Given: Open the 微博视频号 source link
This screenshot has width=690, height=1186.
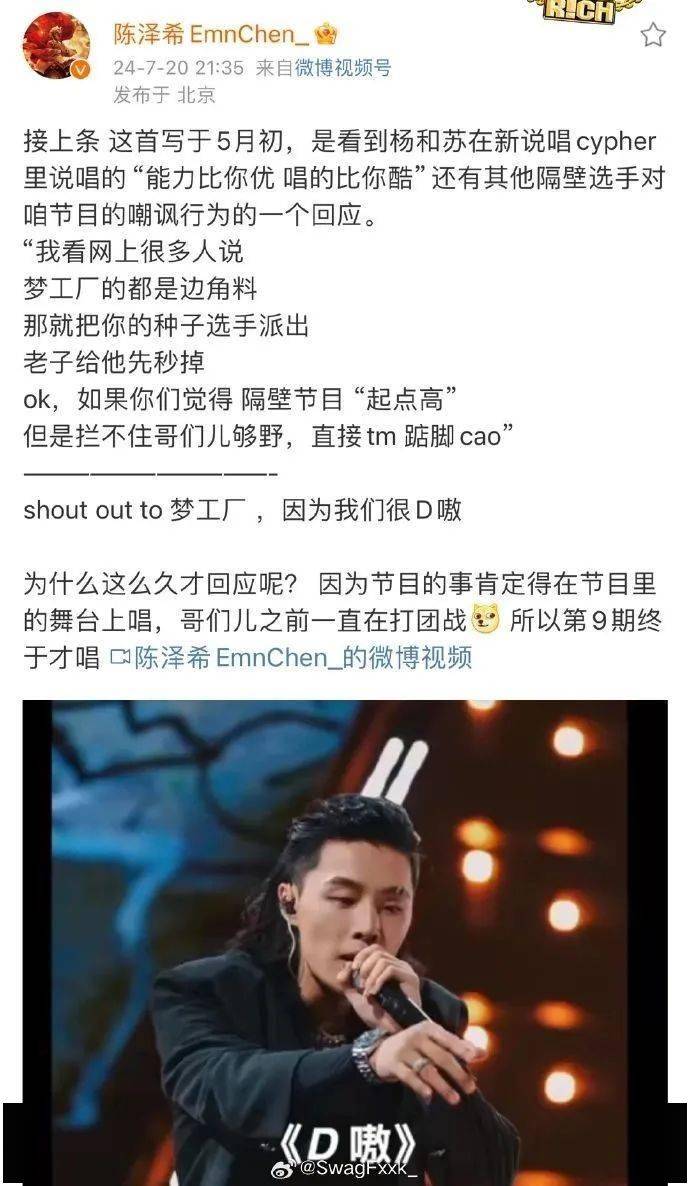Looking at the screenshot, I should (343, 68).
